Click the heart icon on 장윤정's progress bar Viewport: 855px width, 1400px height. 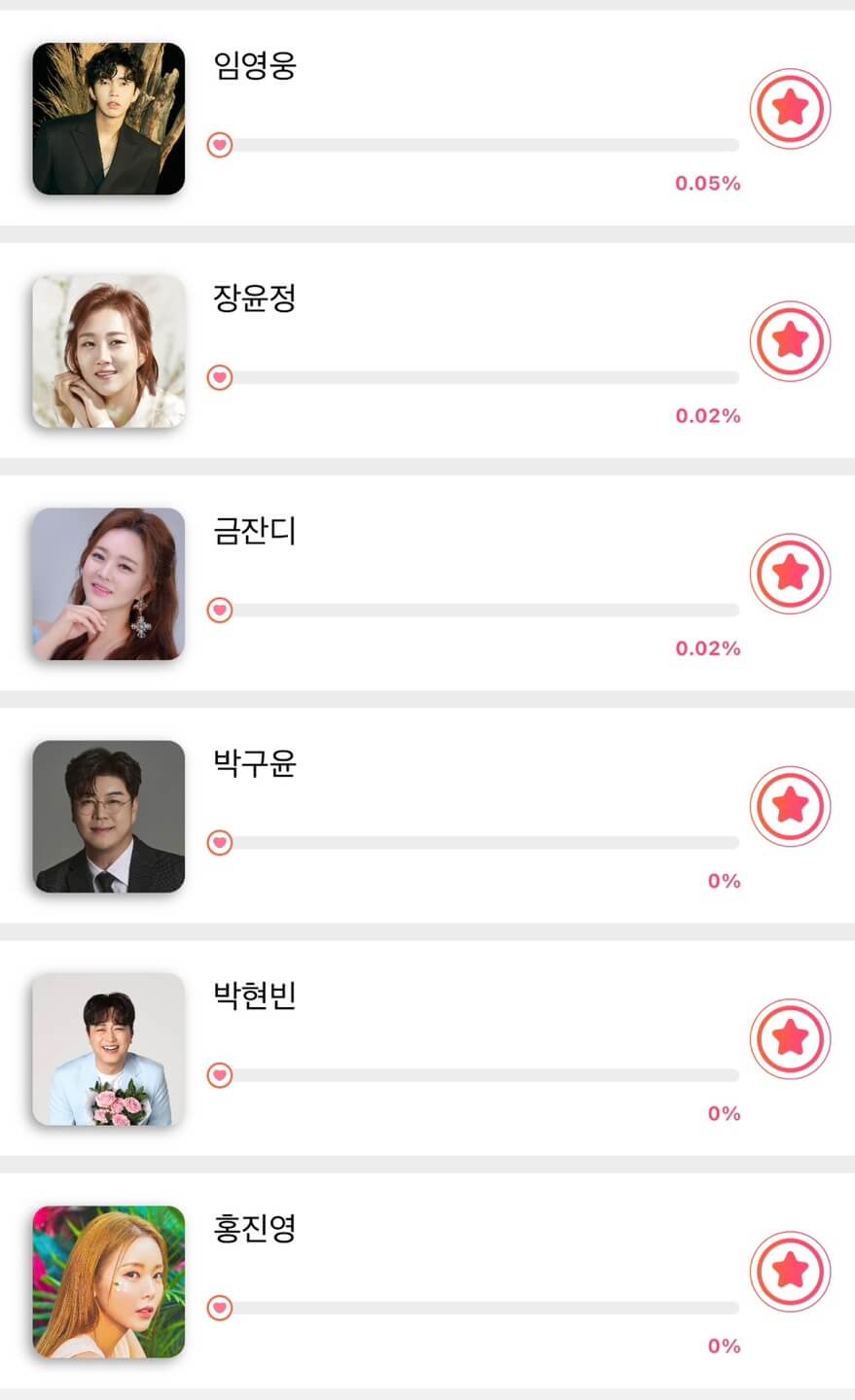tap(221, 377)
